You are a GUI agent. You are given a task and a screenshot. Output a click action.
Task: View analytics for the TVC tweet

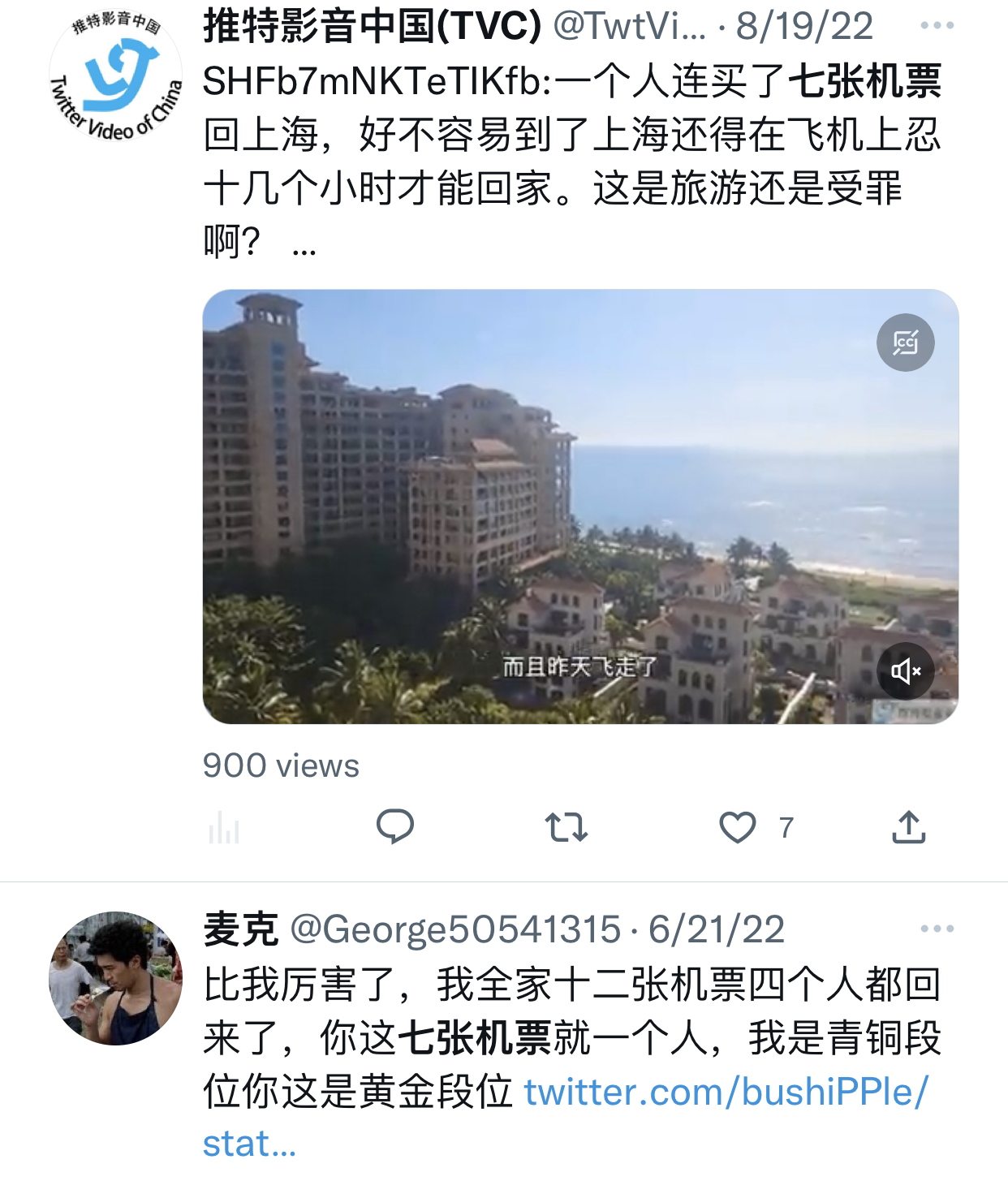pos(224,828)
